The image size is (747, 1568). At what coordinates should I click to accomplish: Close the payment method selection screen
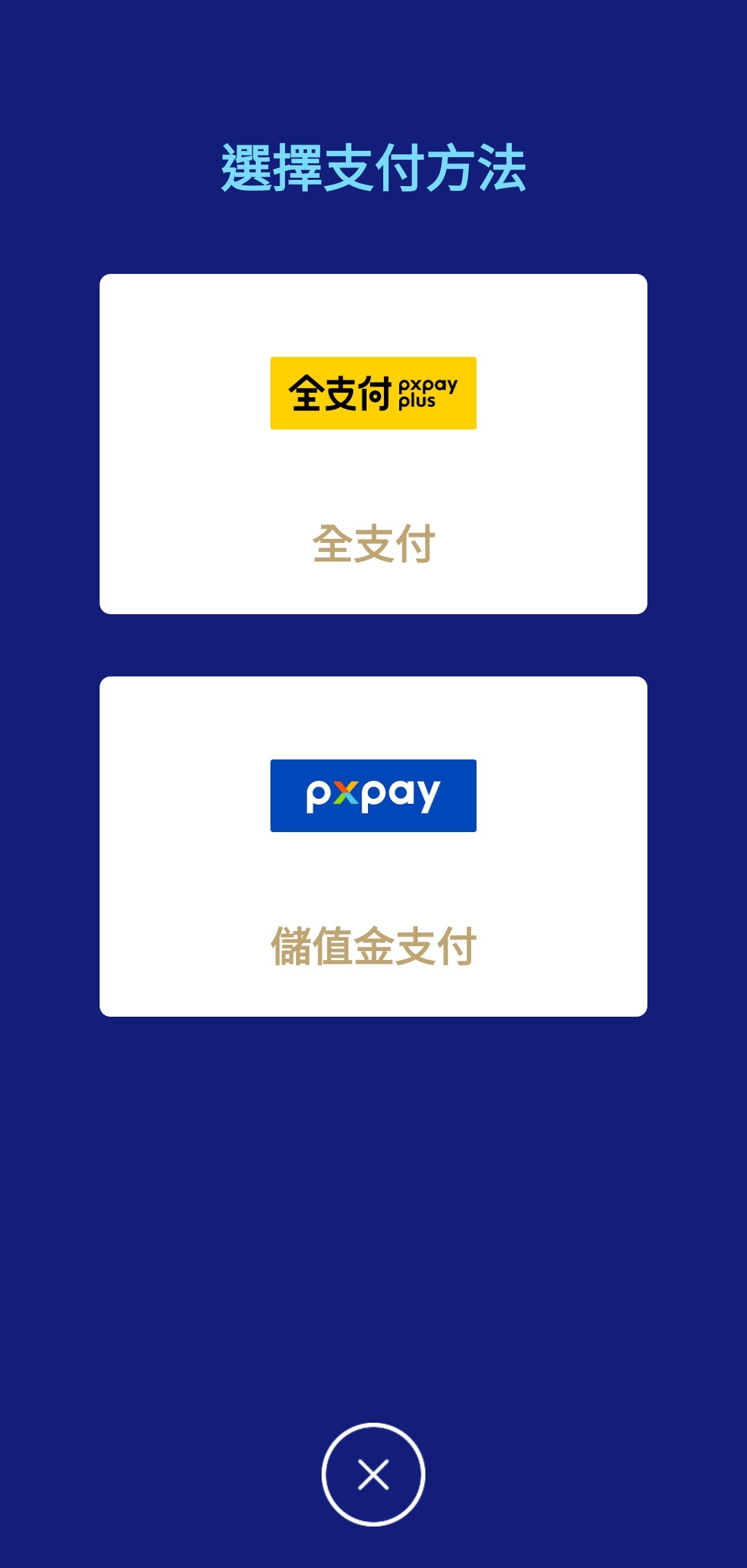373,1475
